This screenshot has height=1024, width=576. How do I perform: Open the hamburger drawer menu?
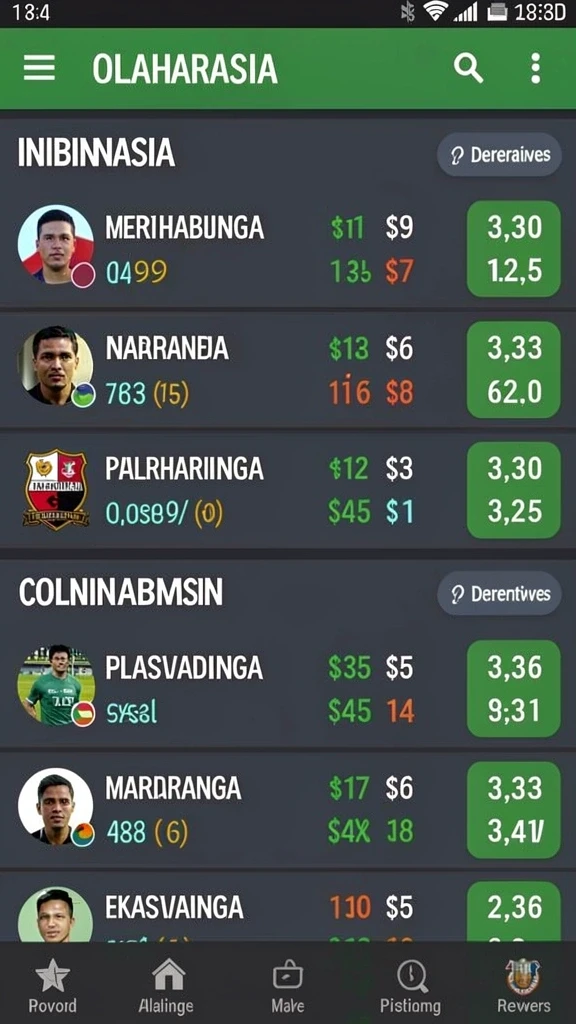39,68
